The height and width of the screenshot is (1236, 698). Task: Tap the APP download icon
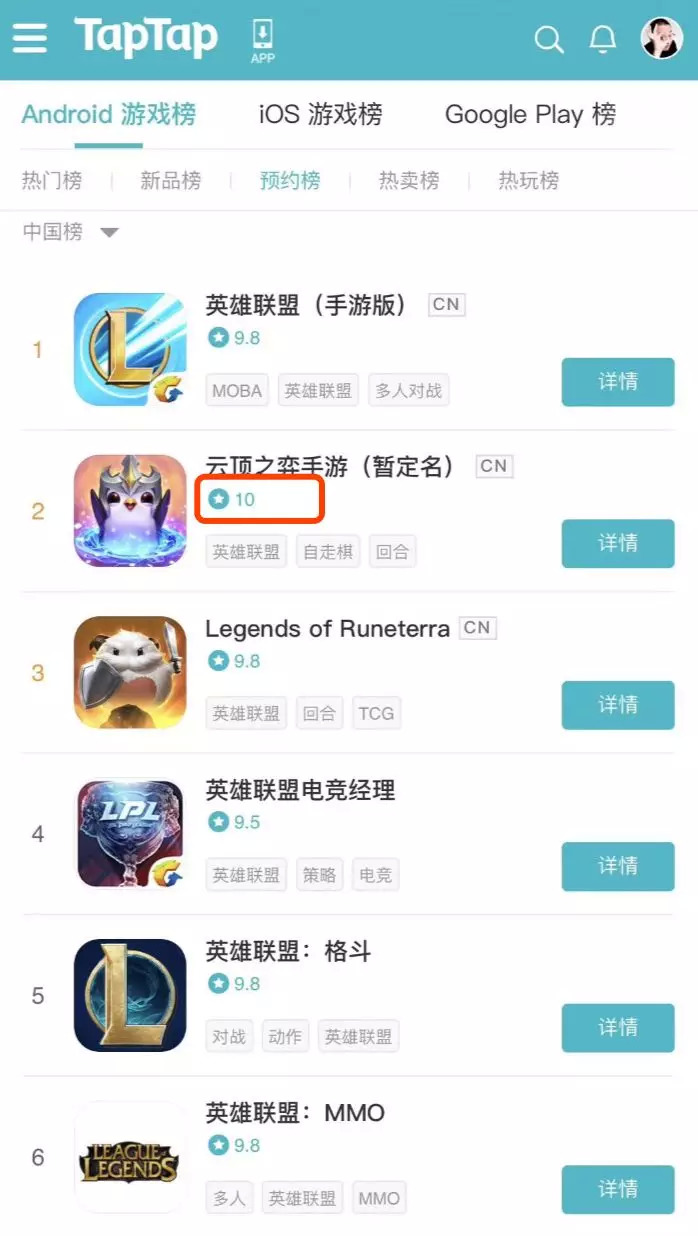coord(262,41)
